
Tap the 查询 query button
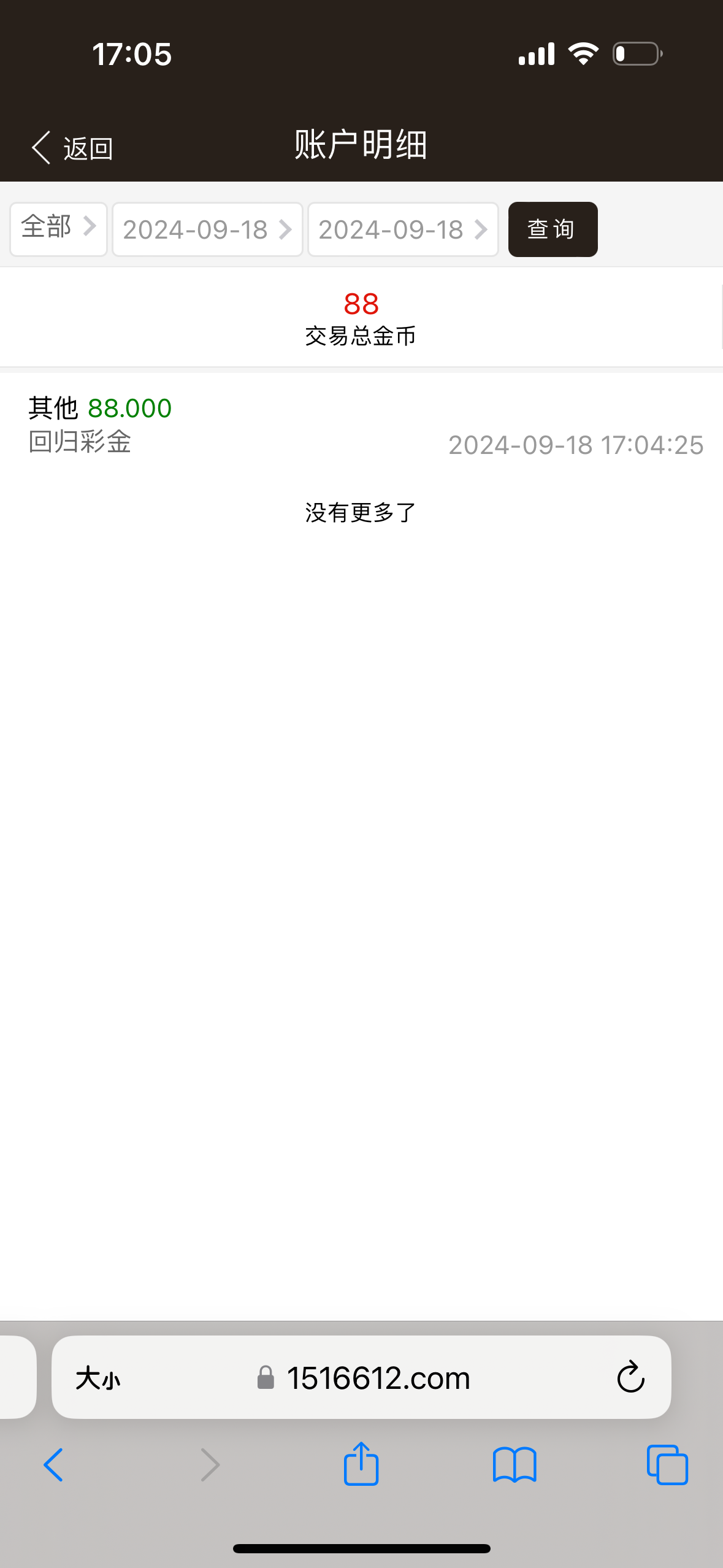point(553,229)
